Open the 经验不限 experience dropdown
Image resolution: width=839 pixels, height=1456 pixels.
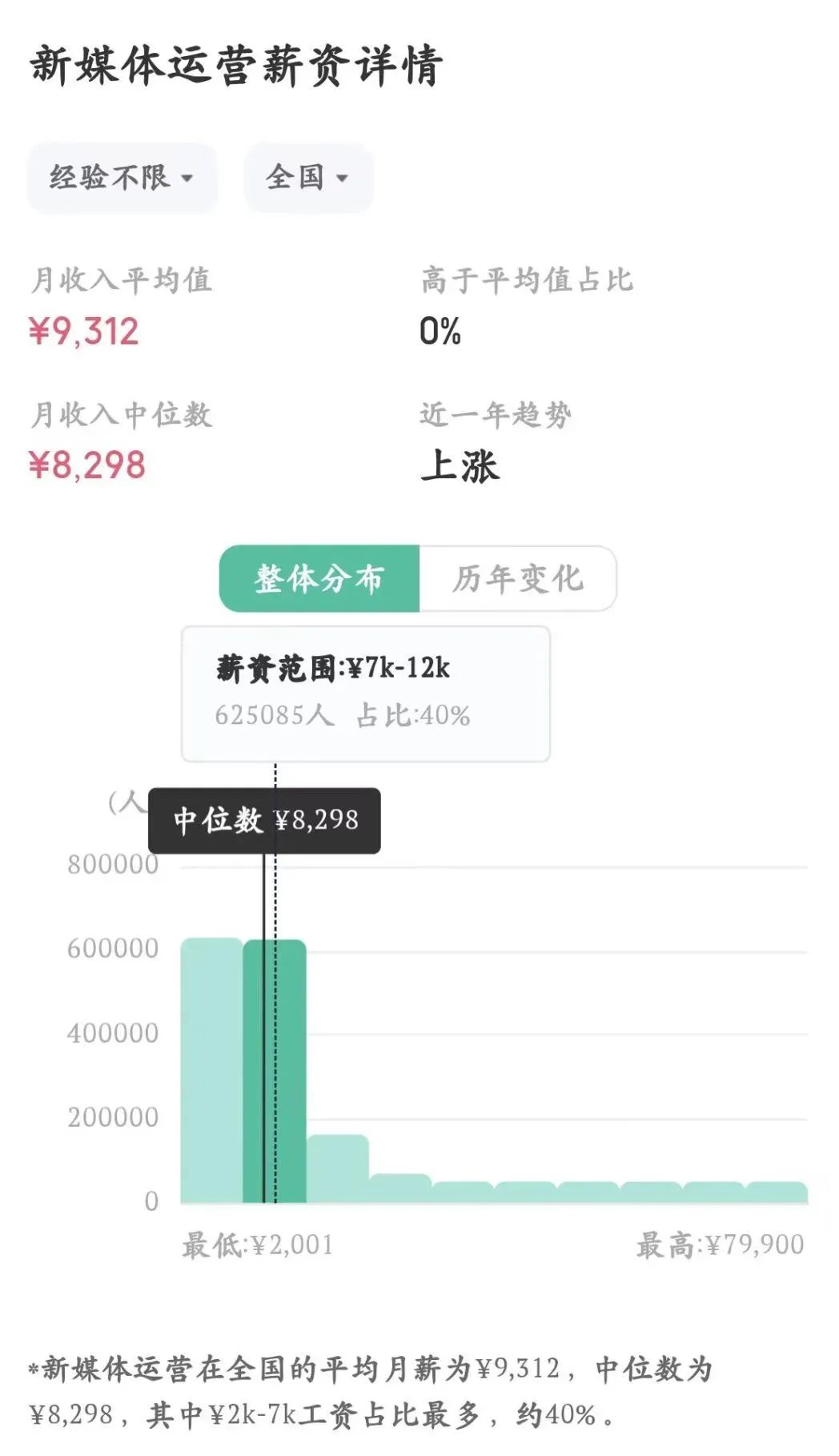(x=122, y=178)
